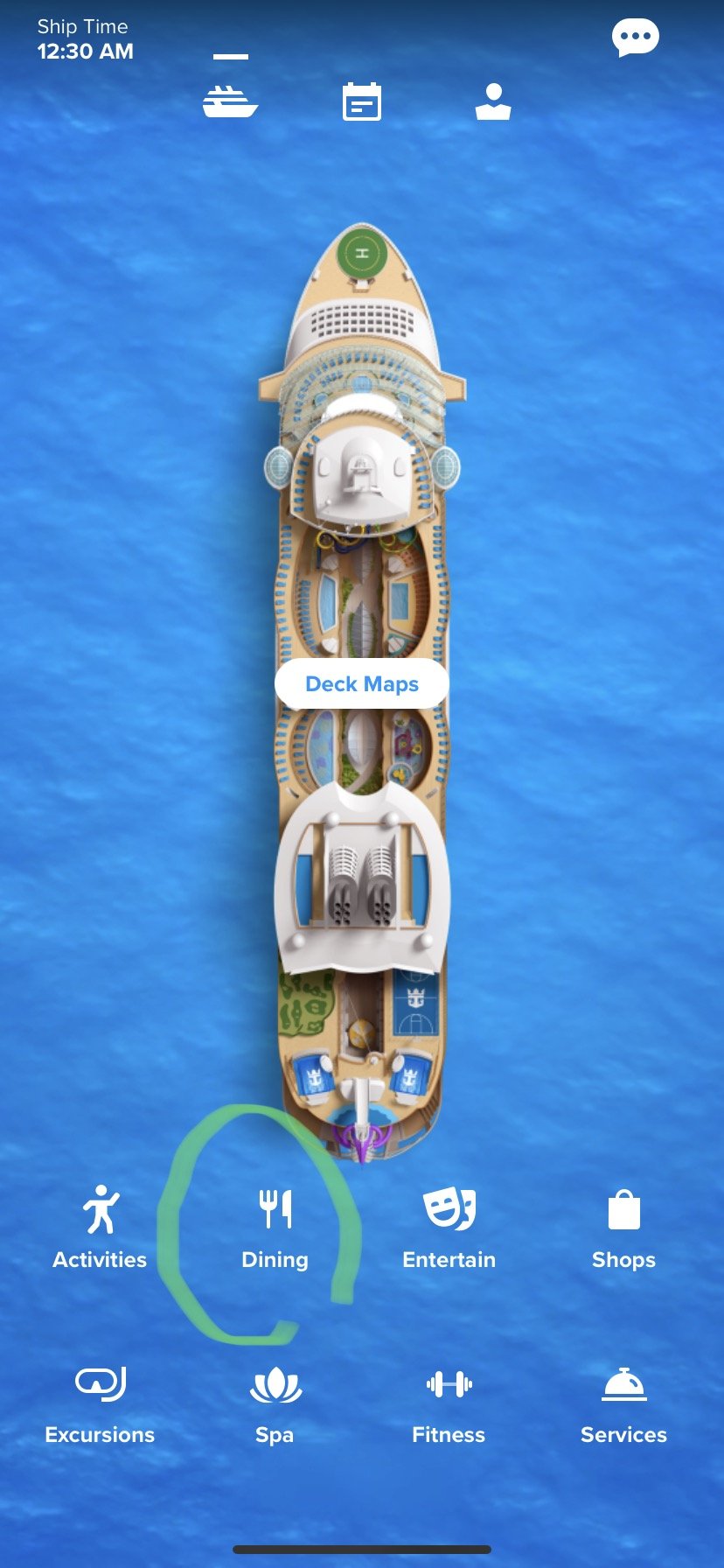This screenshot has width=724, height=1568.
Task: Open the Spa section
Action: tap(275, 1405)
